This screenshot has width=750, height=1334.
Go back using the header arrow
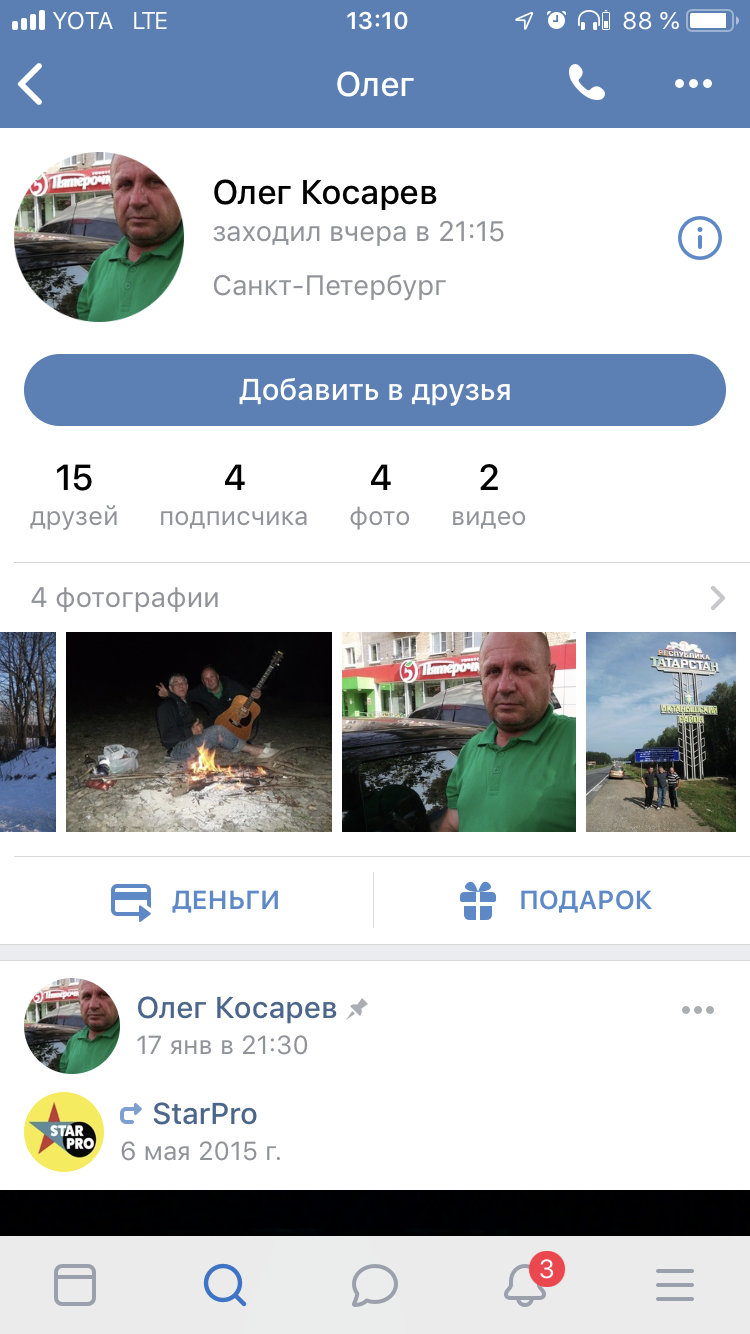pyautogui.click(x=32, y=84)
